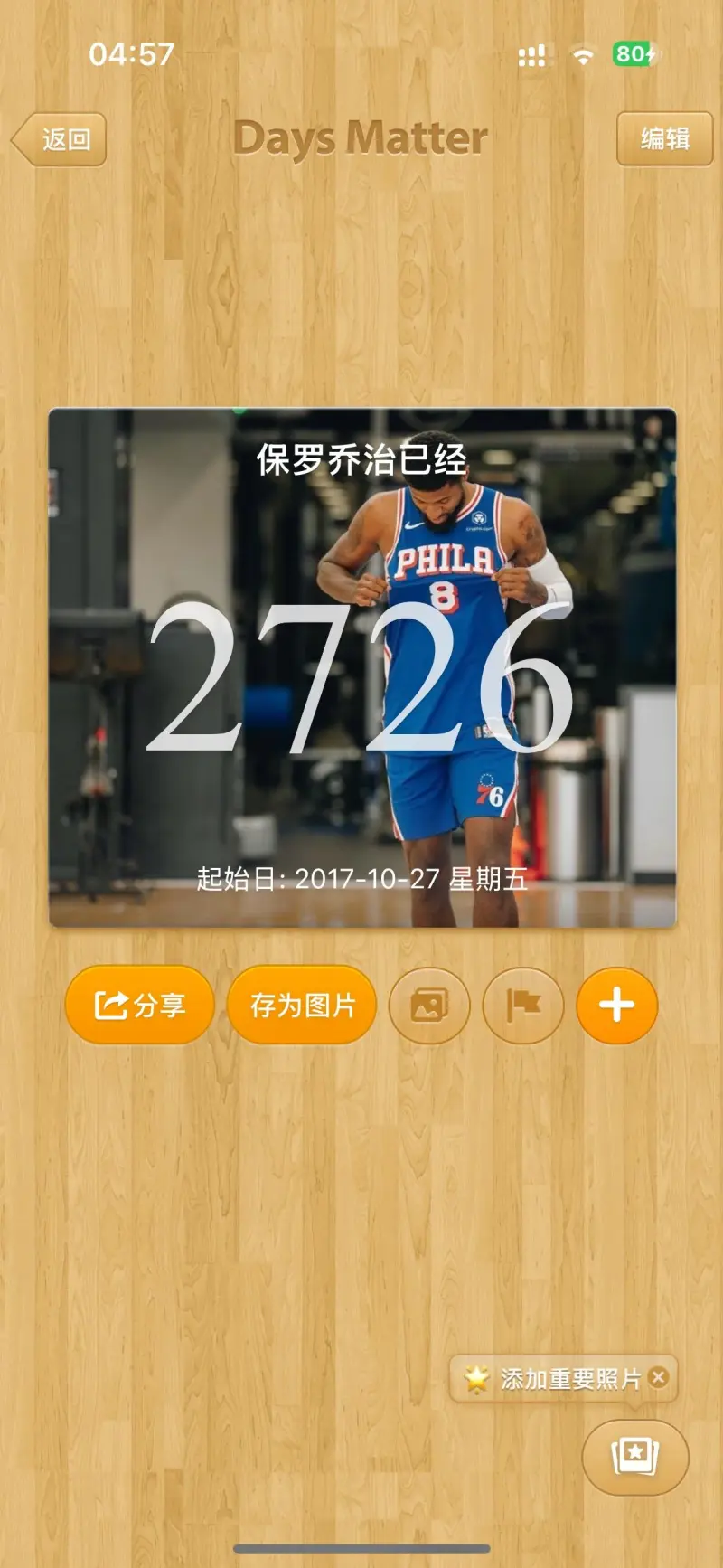The height and width of the screenshot is (1568, 723).
Task: Go back using the 返回 button
Action: pyautogui.click(x=61, y=139)
